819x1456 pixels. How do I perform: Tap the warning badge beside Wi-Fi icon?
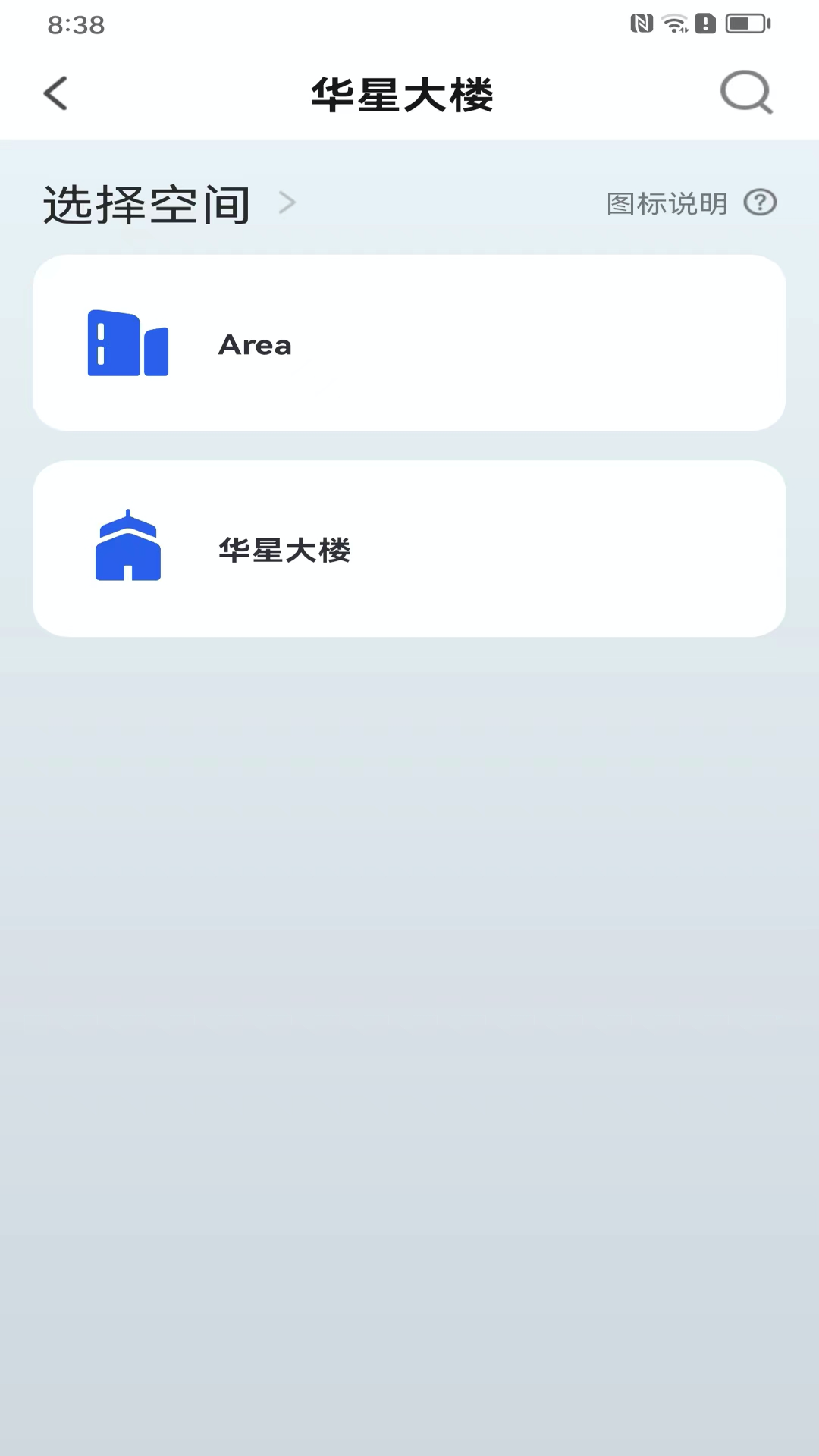click(704, 23)
